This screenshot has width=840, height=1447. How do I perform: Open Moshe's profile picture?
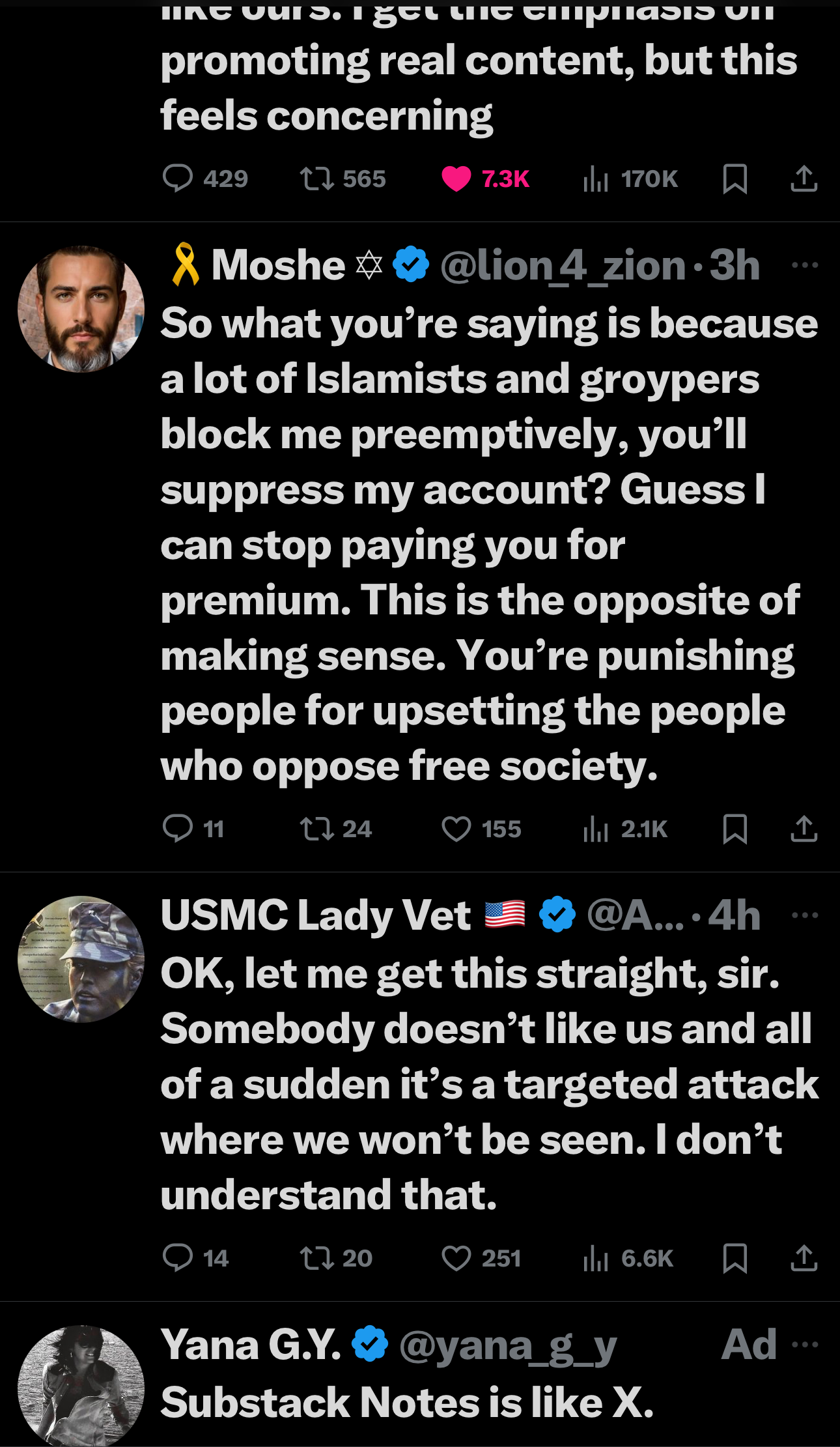(81, 309)
